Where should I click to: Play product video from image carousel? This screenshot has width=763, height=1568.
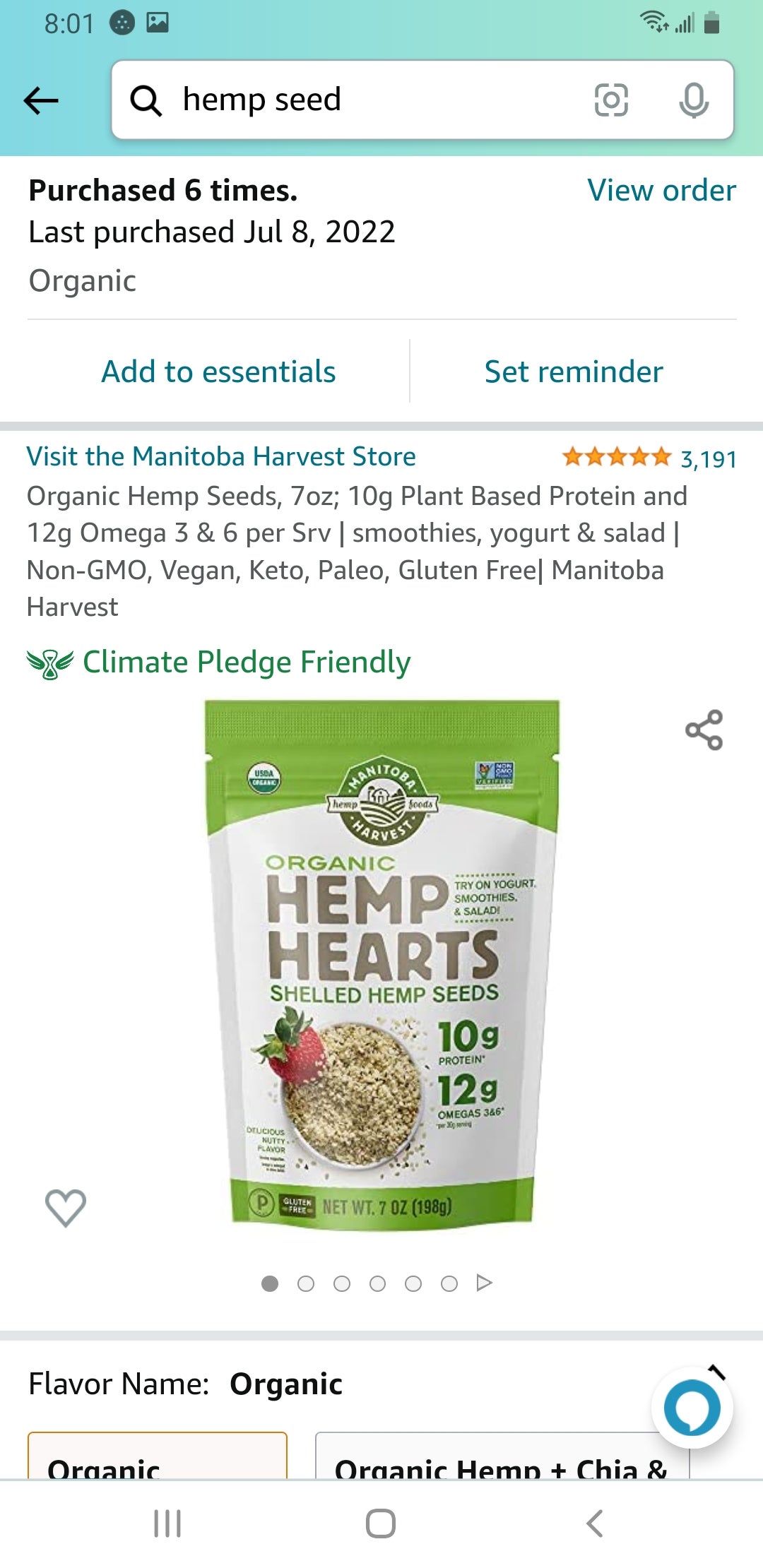pos(484,1283)
